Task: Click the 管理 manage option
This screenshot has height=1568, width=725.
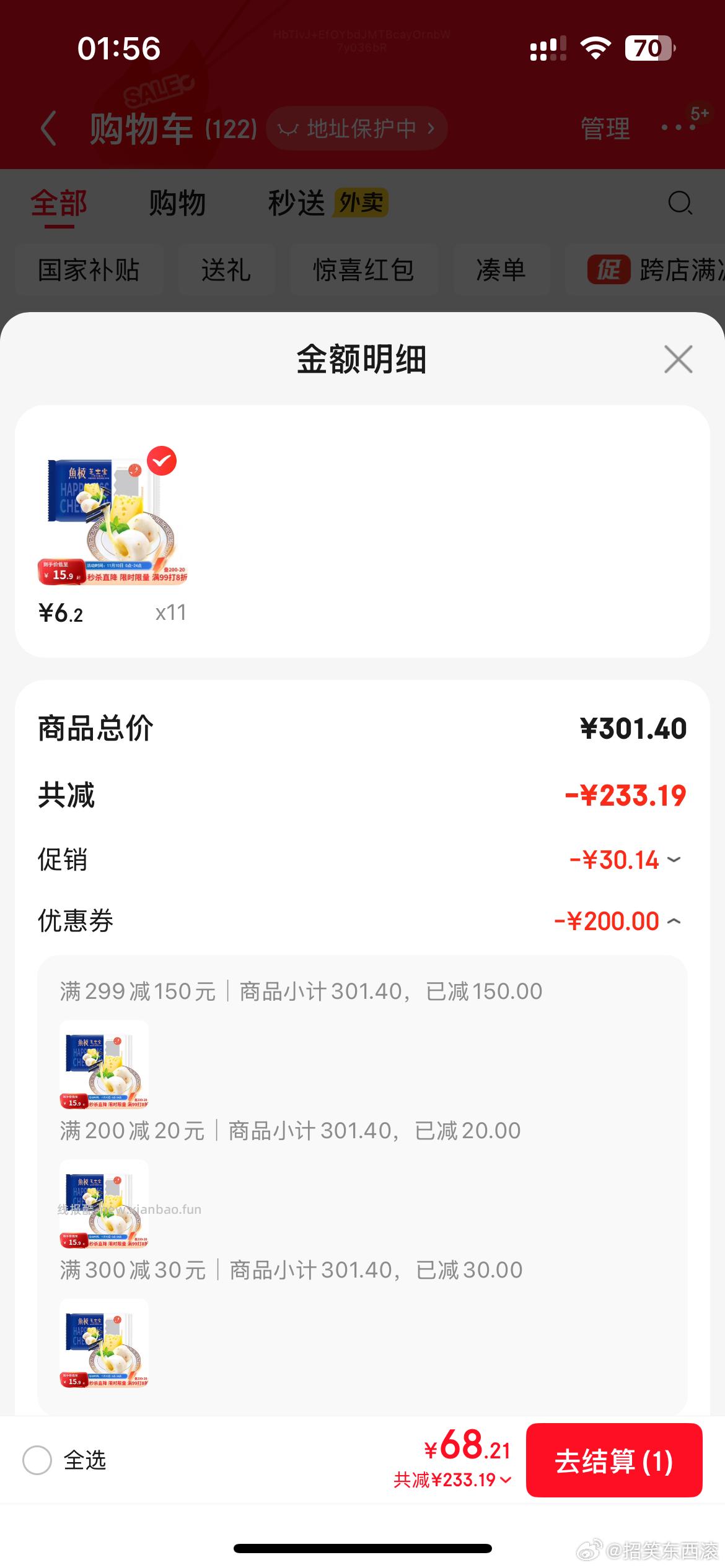Action: (x=605, y=128)
